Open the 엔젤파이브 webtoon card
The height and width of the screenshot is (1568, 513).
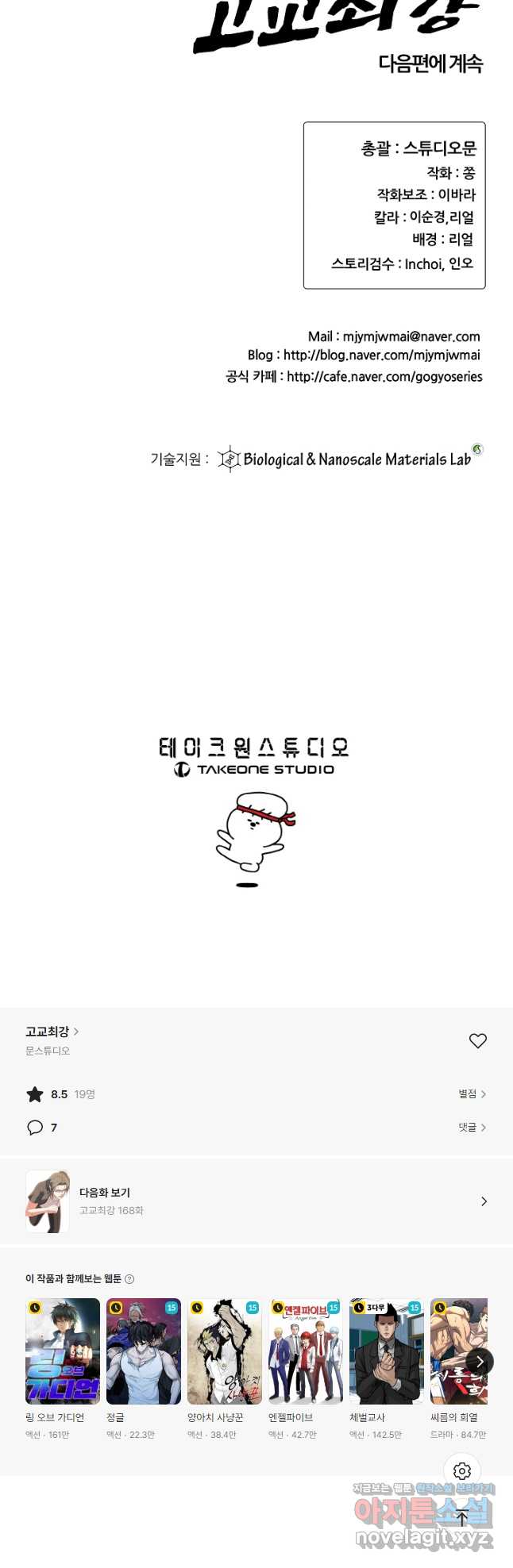306,1351
